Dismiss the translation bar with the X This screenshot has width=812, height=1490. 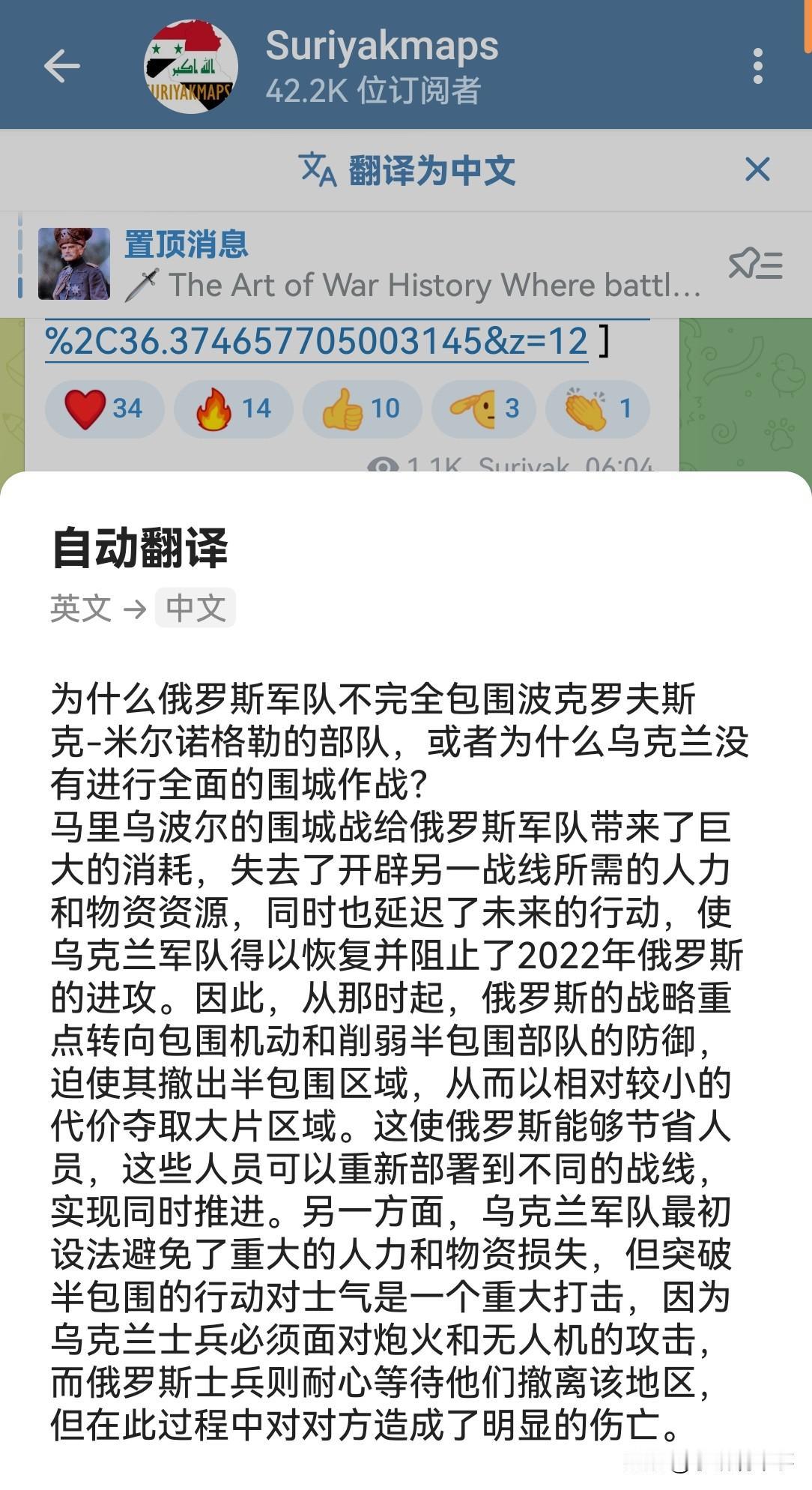[x=759, y=170]
